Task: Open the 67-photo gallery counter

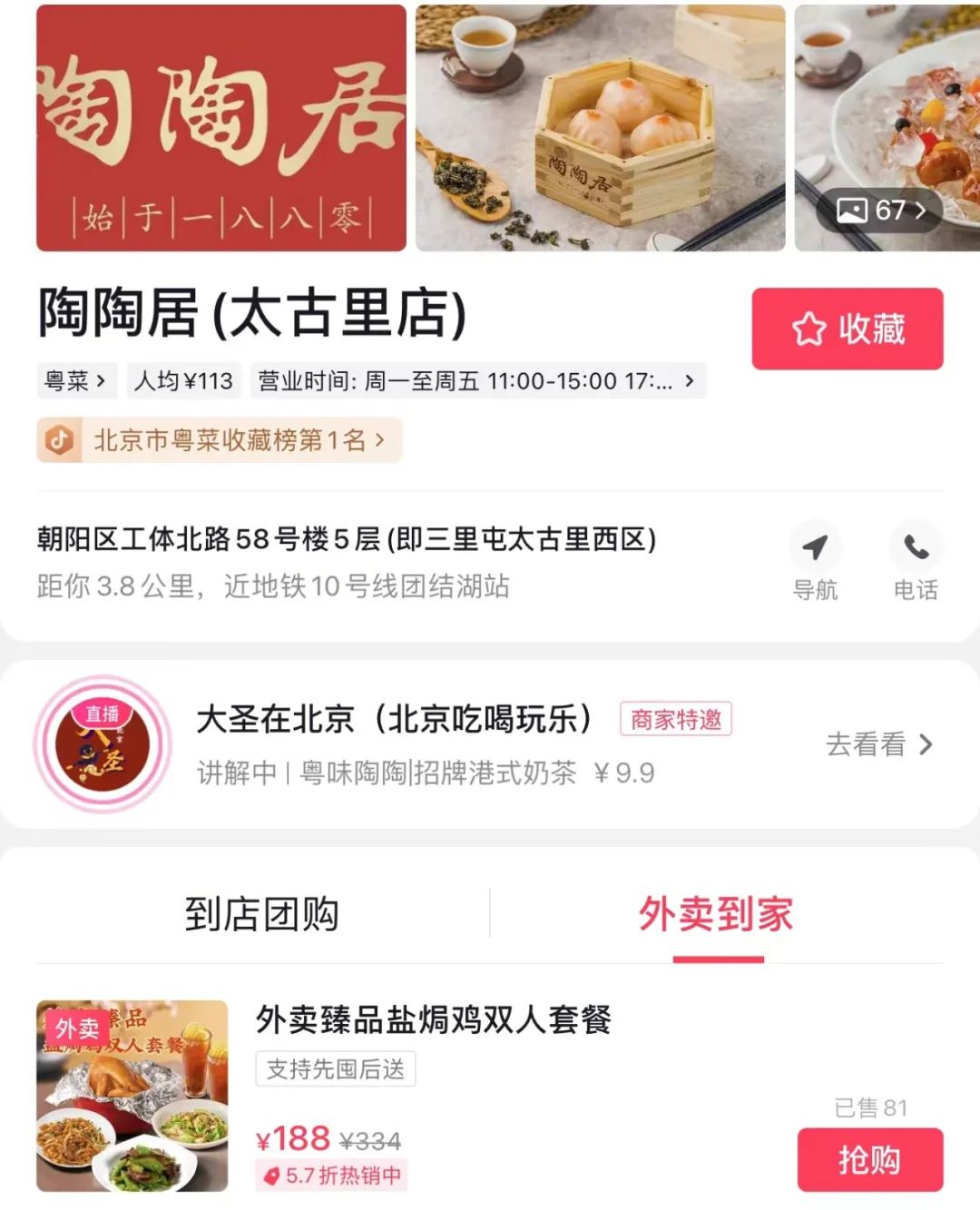Action: coord(880,211)
